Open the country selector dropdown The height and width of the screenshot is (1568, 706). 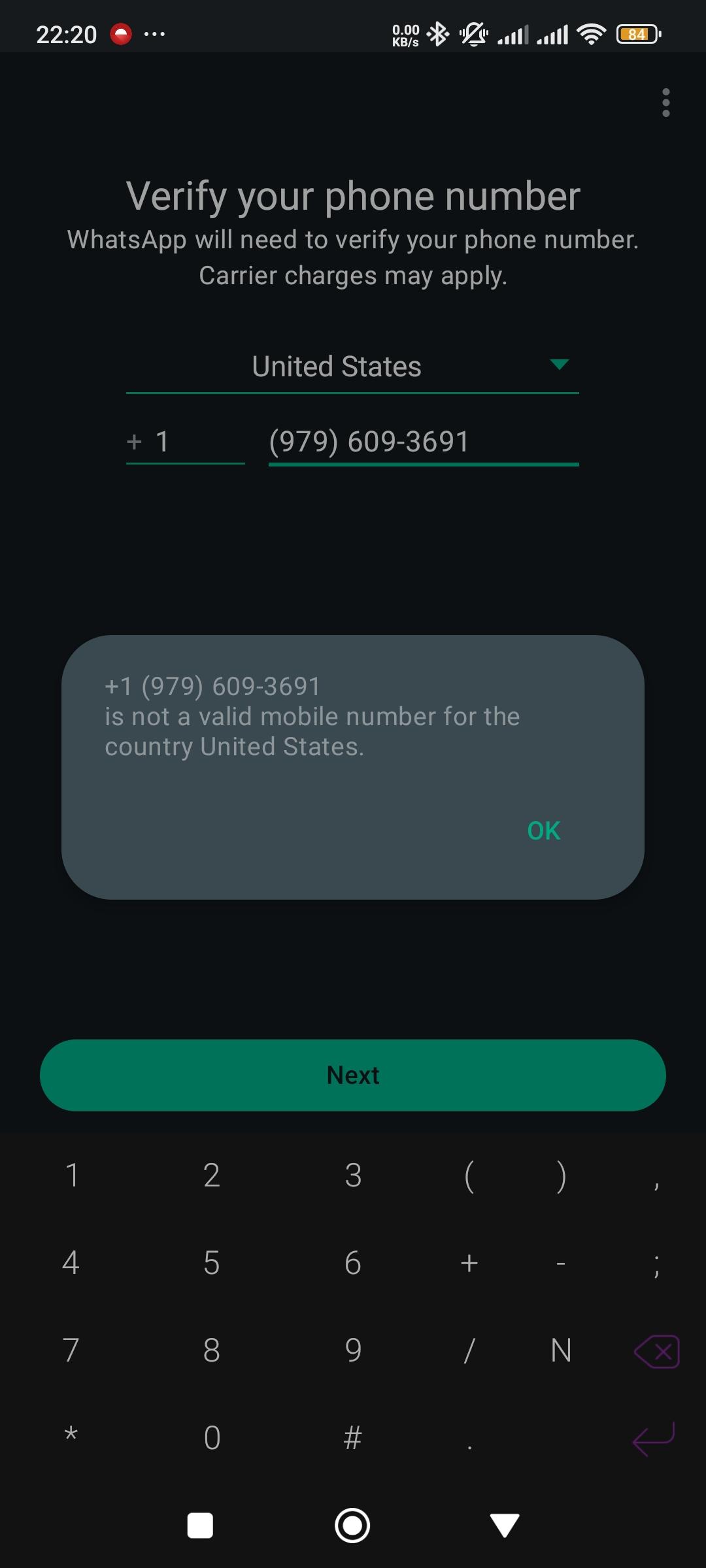tap(353, 366)
